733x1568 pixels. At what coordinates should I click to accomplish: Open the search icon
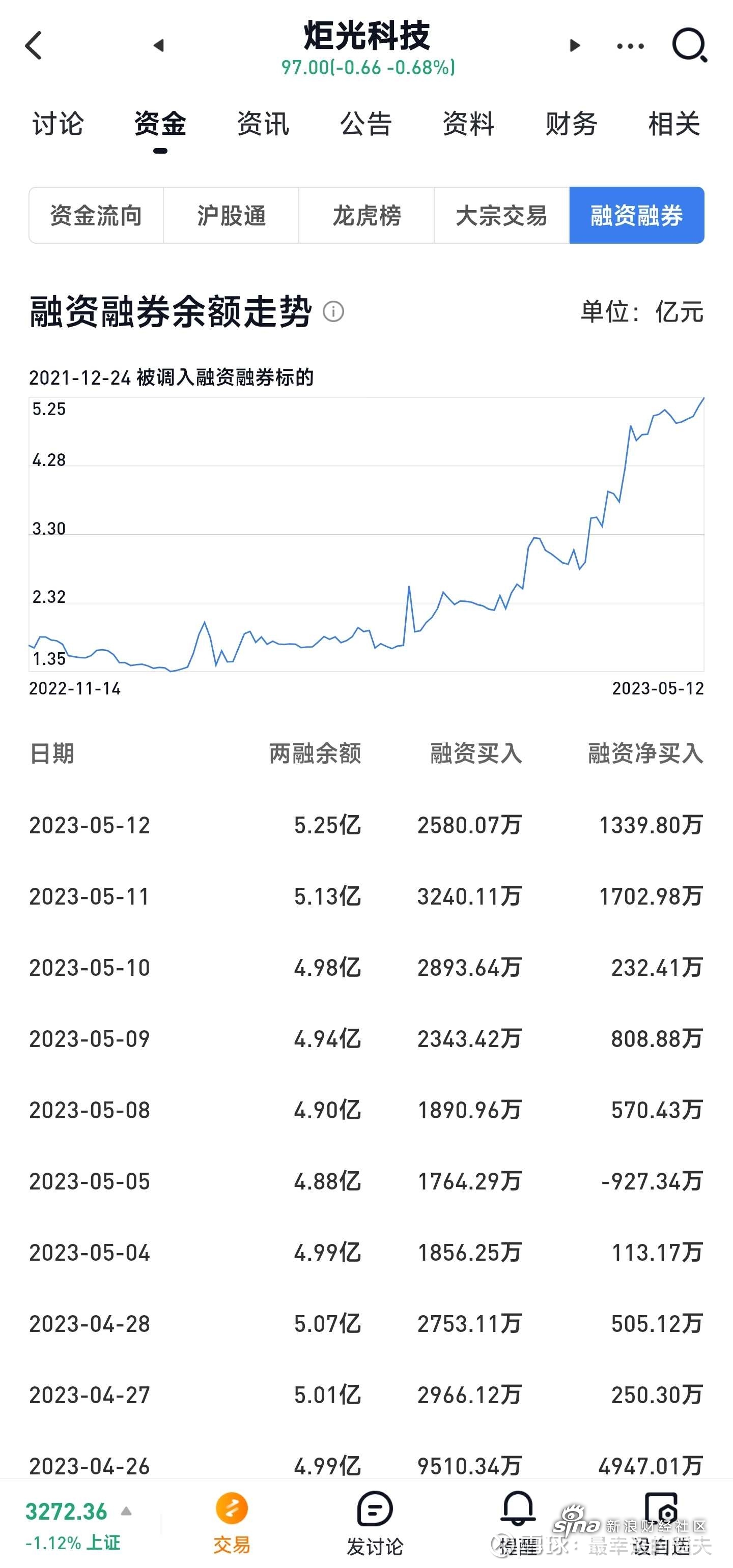tap(689, 46)
